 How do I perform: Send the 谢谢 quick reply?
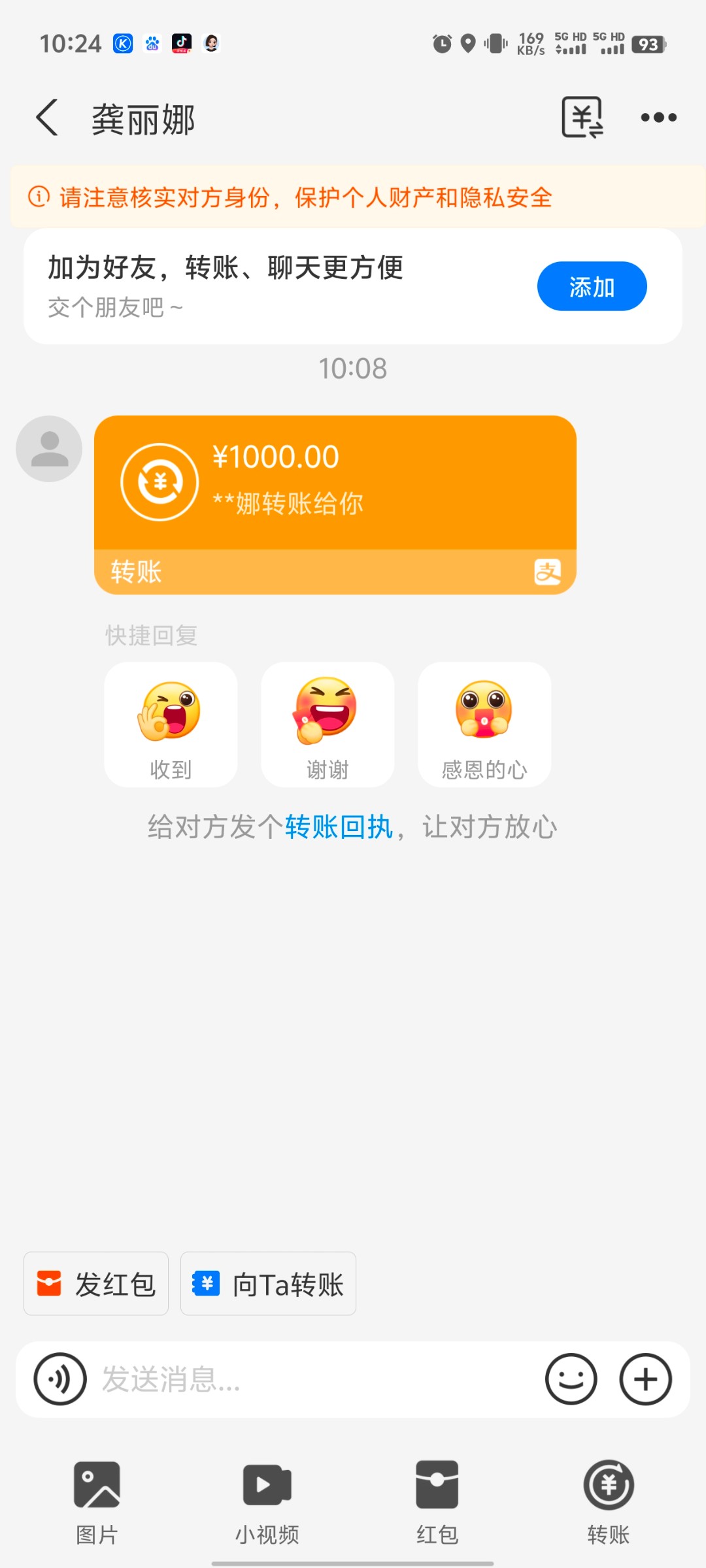[328, 725]
